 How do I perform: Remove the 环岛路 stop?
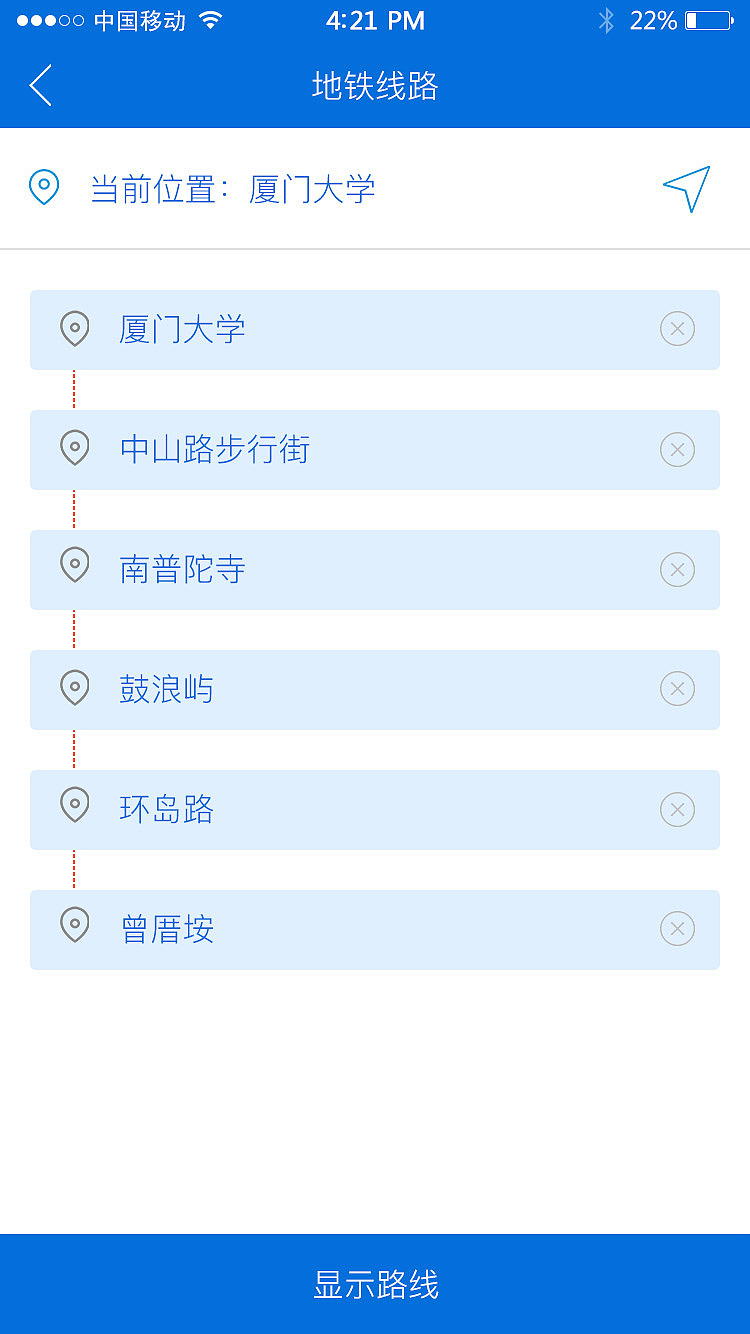pyautogui.click(x=677, y=809)
